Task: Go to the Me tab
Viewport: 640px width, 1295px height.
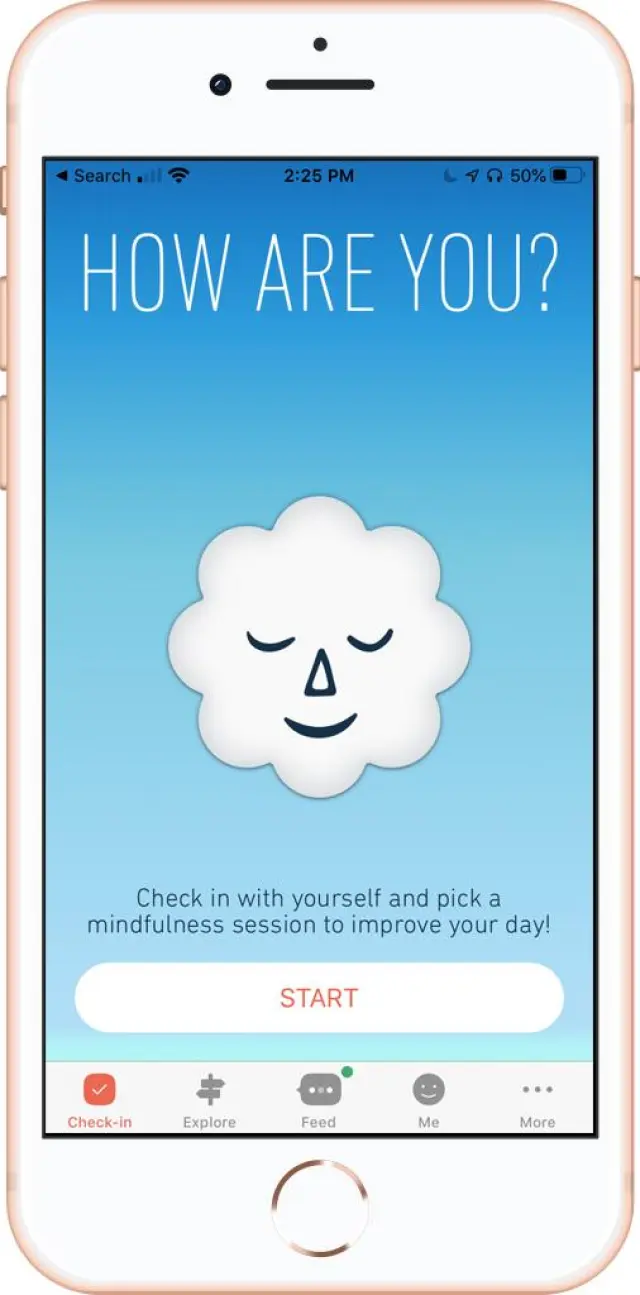Action: (x=429, y=1099)
